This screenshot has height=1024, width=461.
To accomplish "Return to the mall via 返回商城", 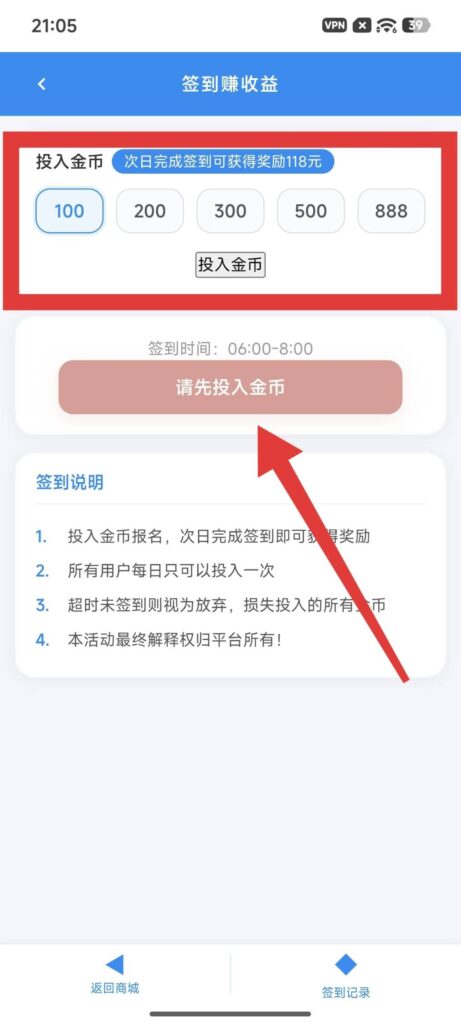I will [x=115, y=976].
